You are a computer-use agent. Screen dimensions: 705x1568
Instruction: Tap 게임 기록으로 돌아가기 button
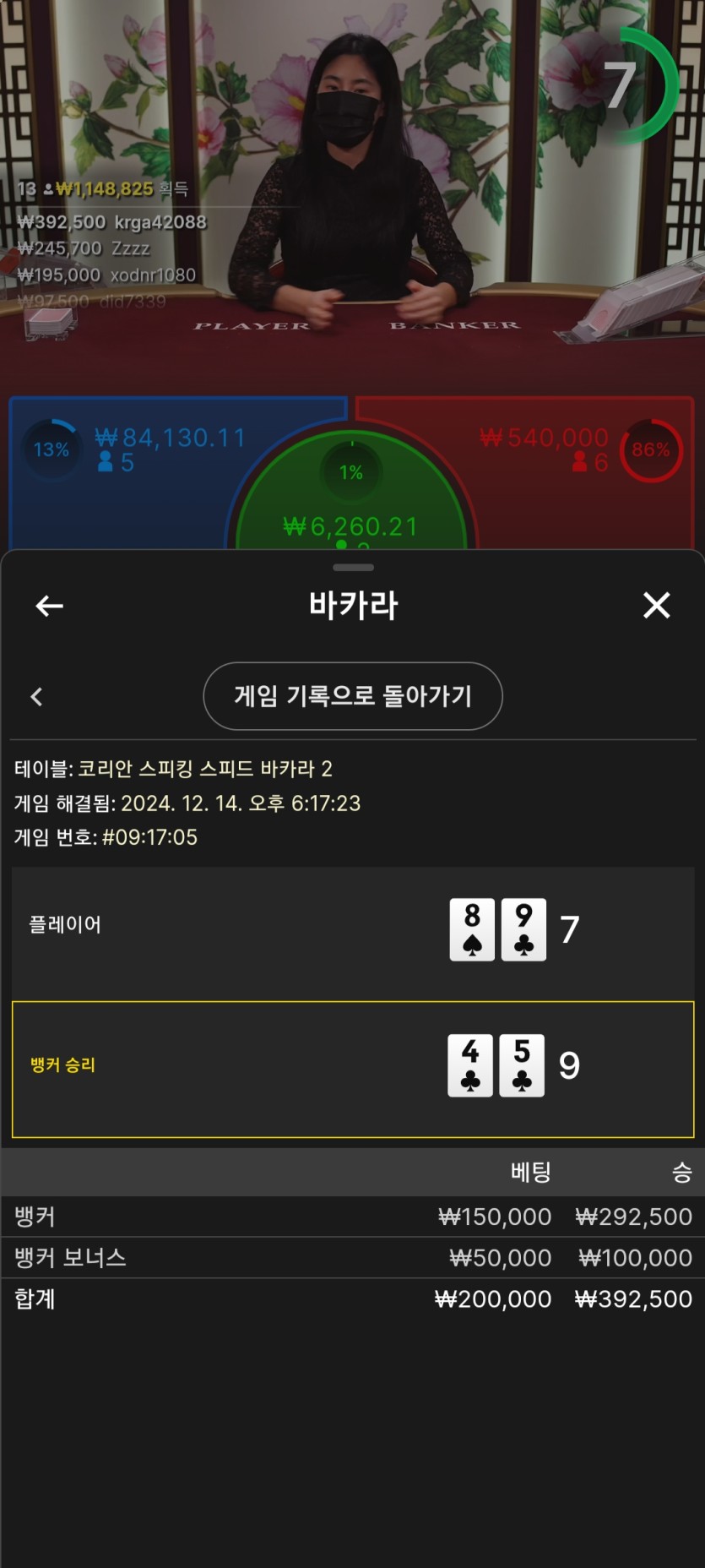pos(353,696)
